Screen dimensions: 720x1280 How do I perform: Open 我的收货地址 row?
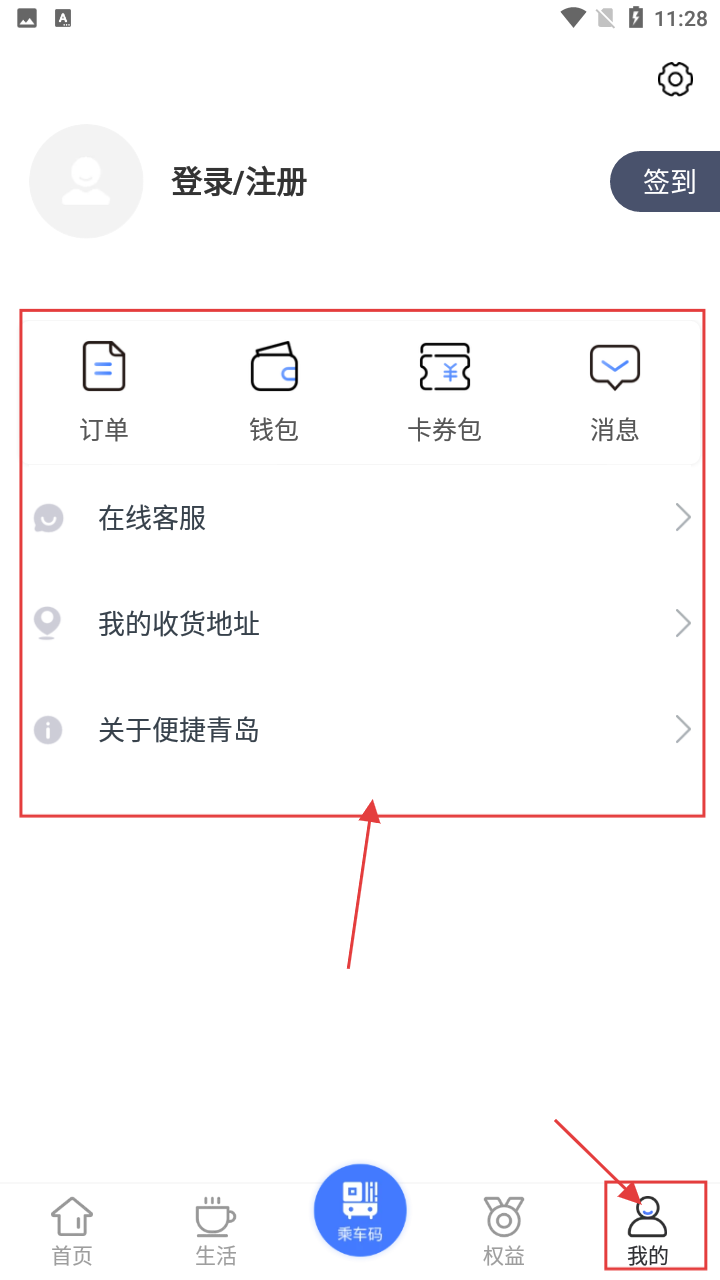point(360,624)
